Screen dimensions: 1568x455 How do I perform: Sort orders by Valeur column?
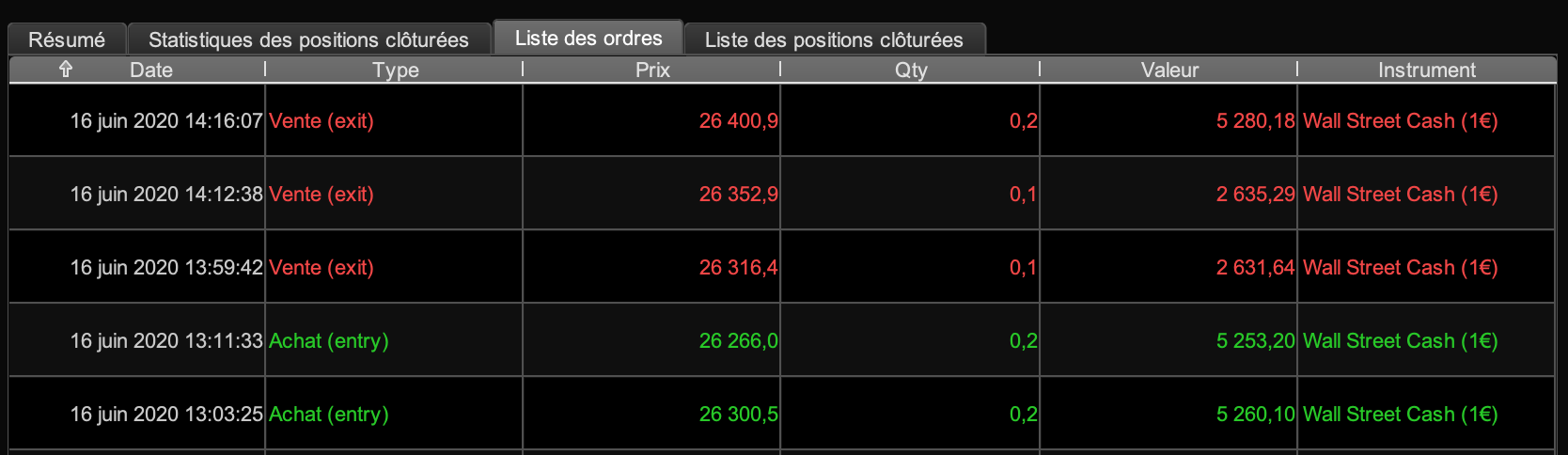[1169, 70]
